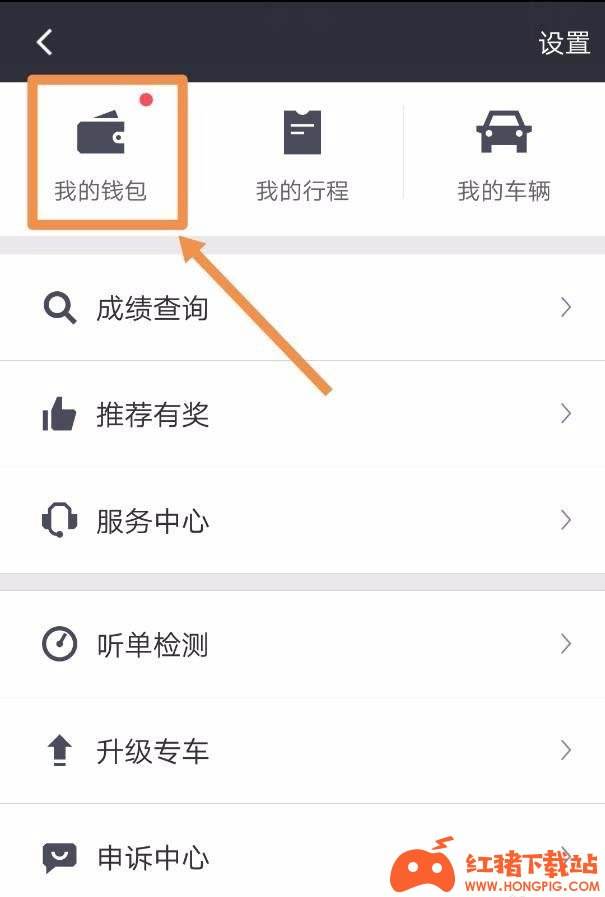
Task: Open 我的钱包
Action: pyautogui.click(x=101, y=153)
